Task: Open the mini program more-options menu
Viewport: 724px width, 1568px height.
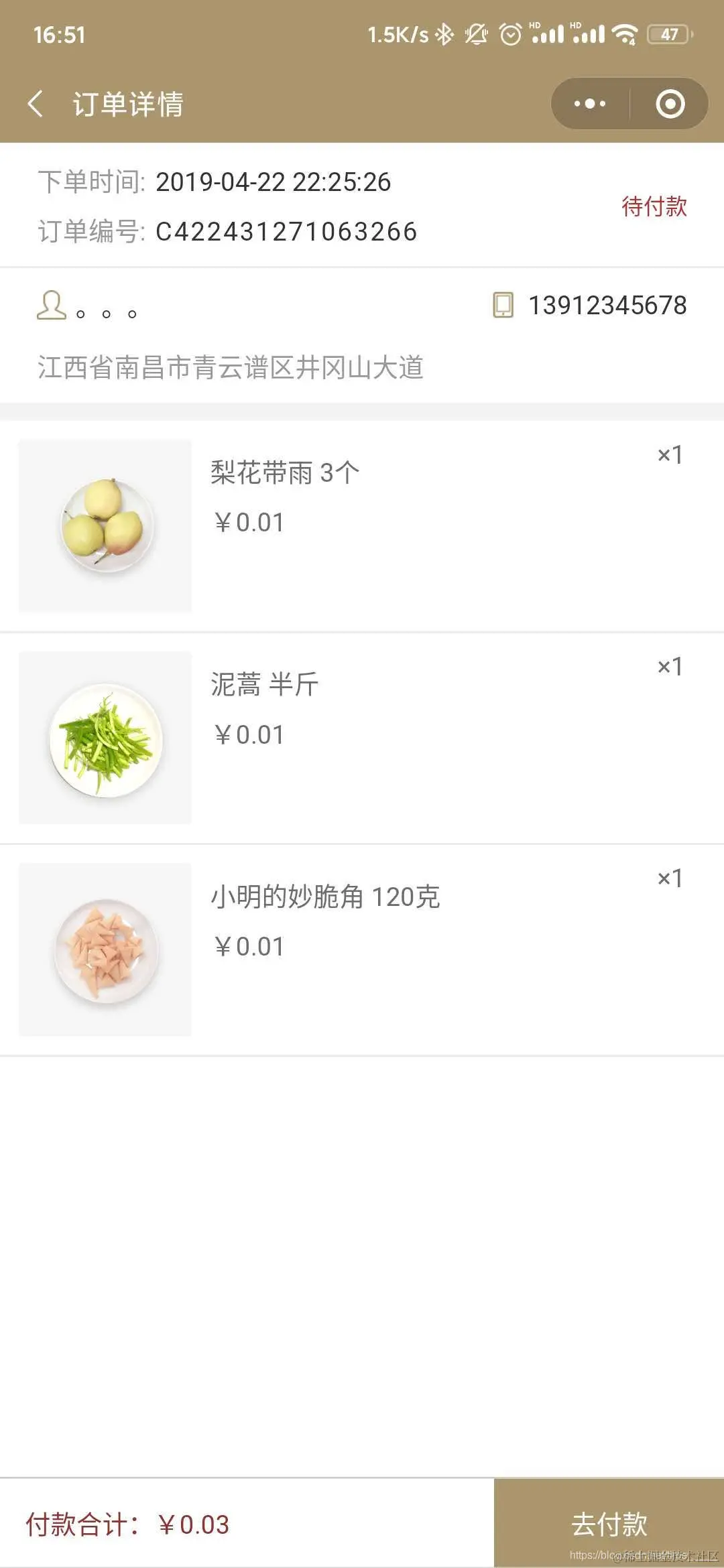Action: 590,104
